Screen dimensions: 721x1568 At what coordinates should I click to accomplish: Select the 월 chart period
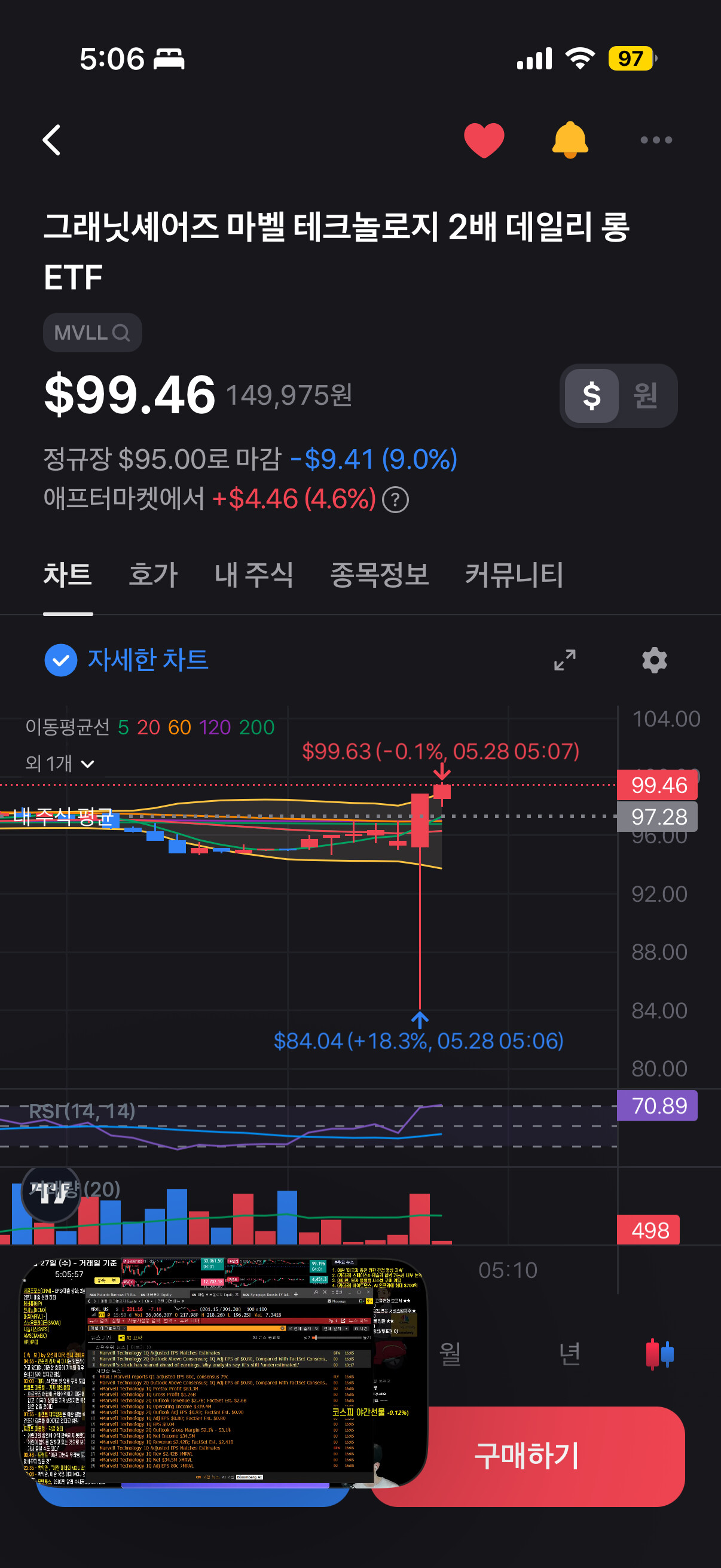point(450,1354)
